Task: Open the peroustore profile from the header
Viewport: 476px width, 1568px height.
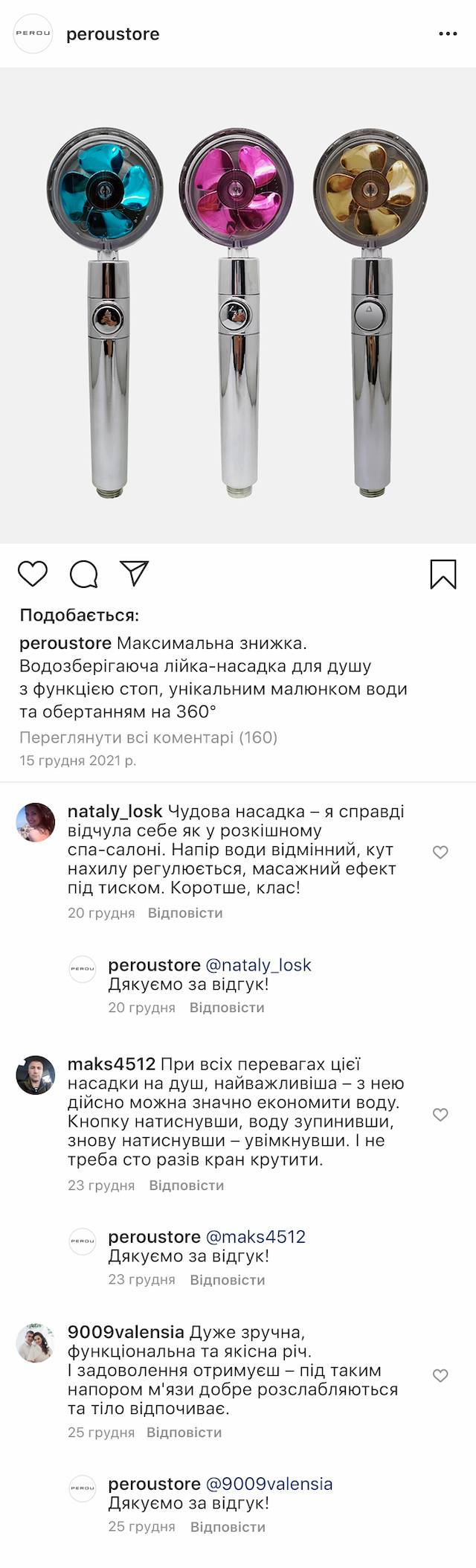Action: (x=112, y=34)
